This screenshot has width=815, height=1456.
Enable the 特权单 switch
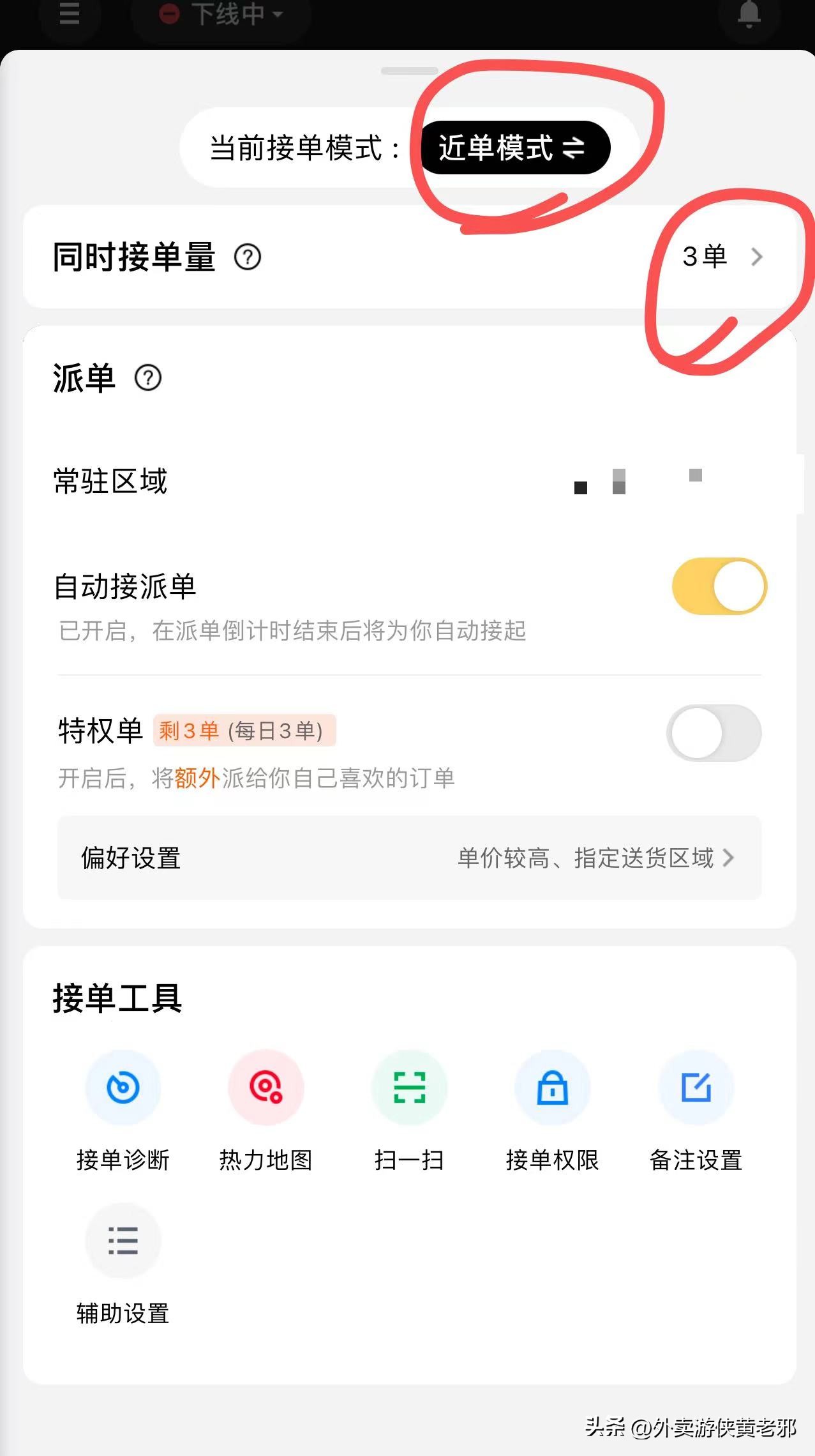coord(714,734)
